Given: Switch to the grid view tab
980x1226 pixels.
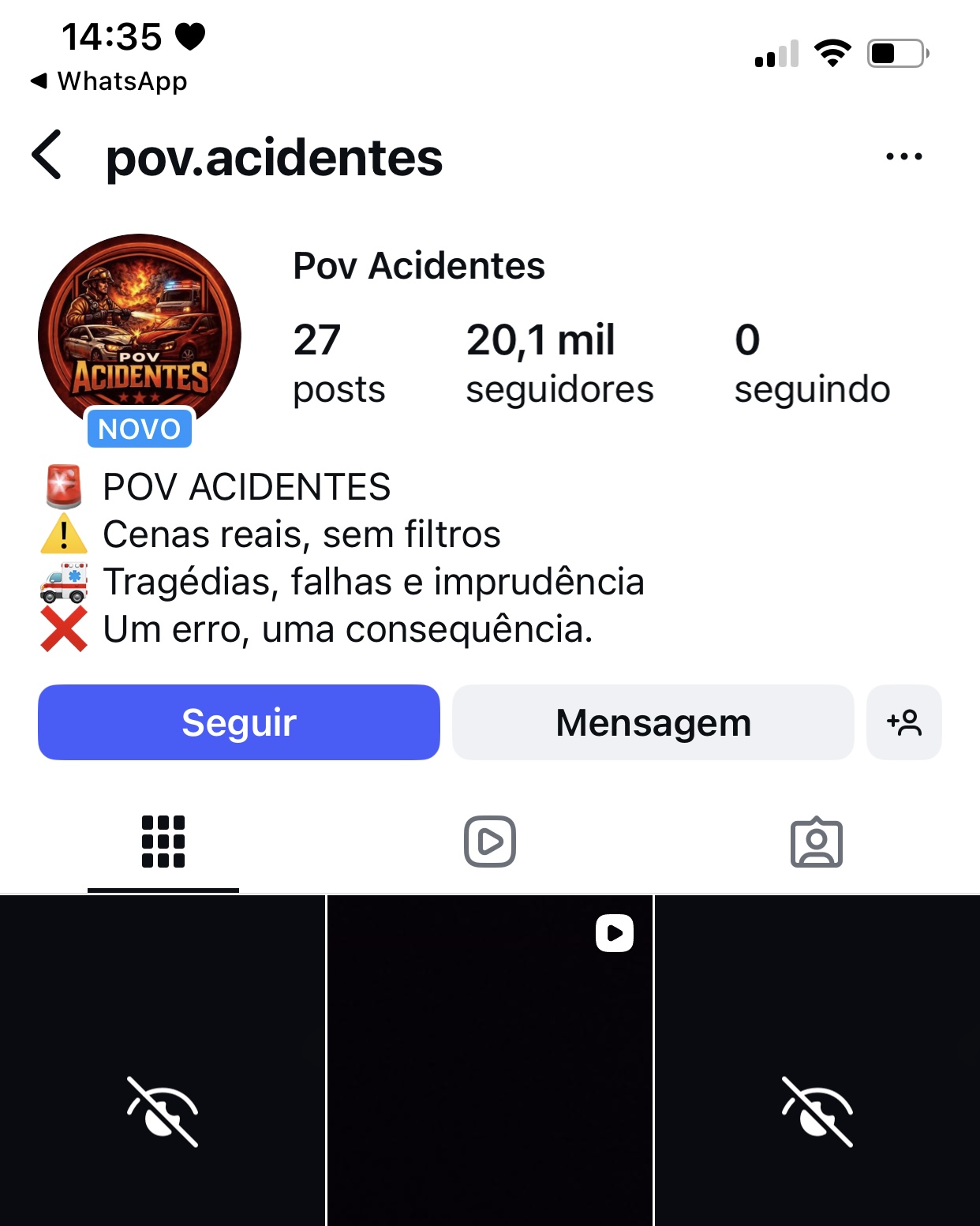Looking at the screenshot, I should (163, 842).
